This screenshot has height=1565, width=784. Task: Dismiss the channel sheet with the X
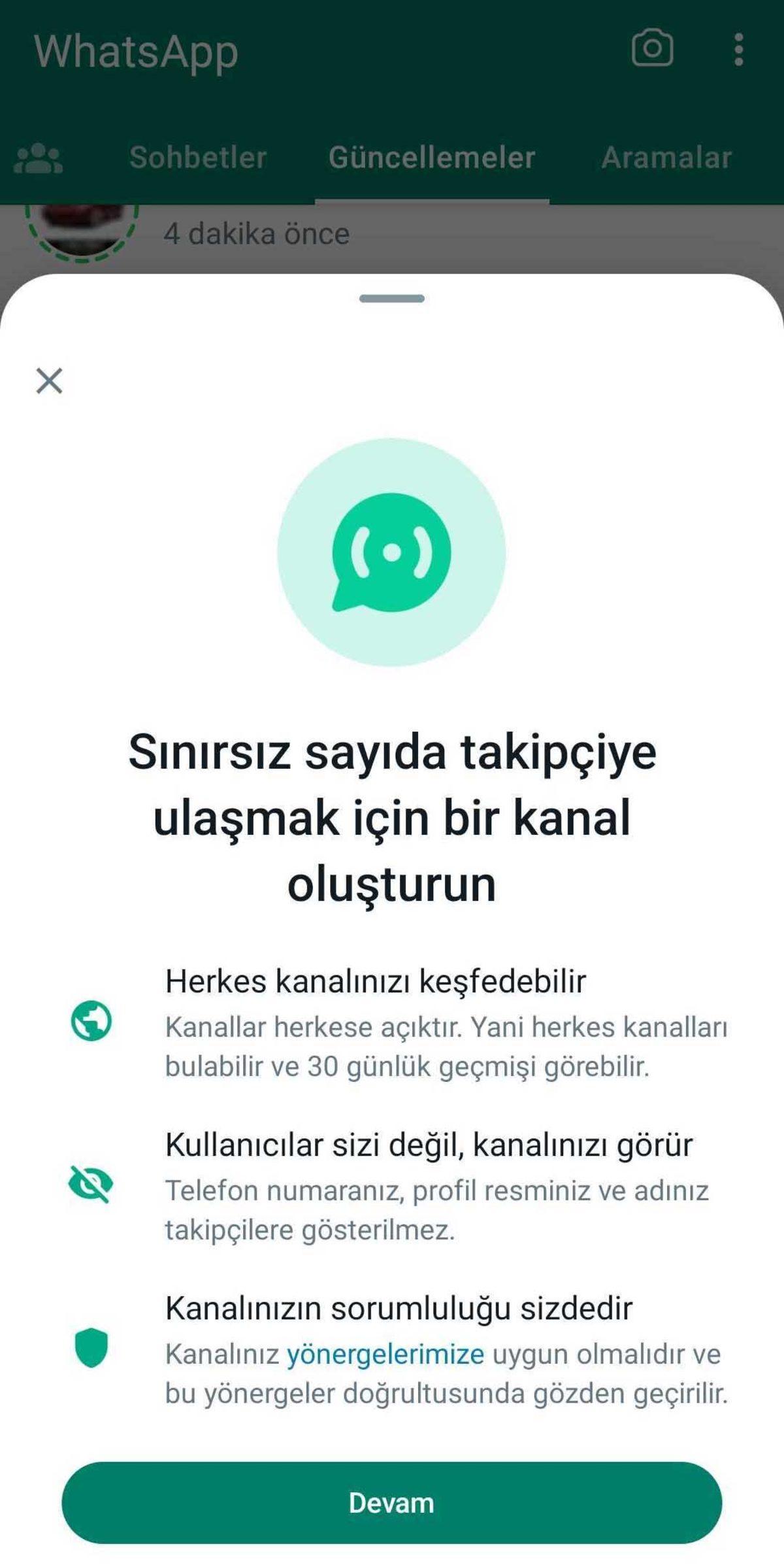pyautogui.click(x=50, y=381)
